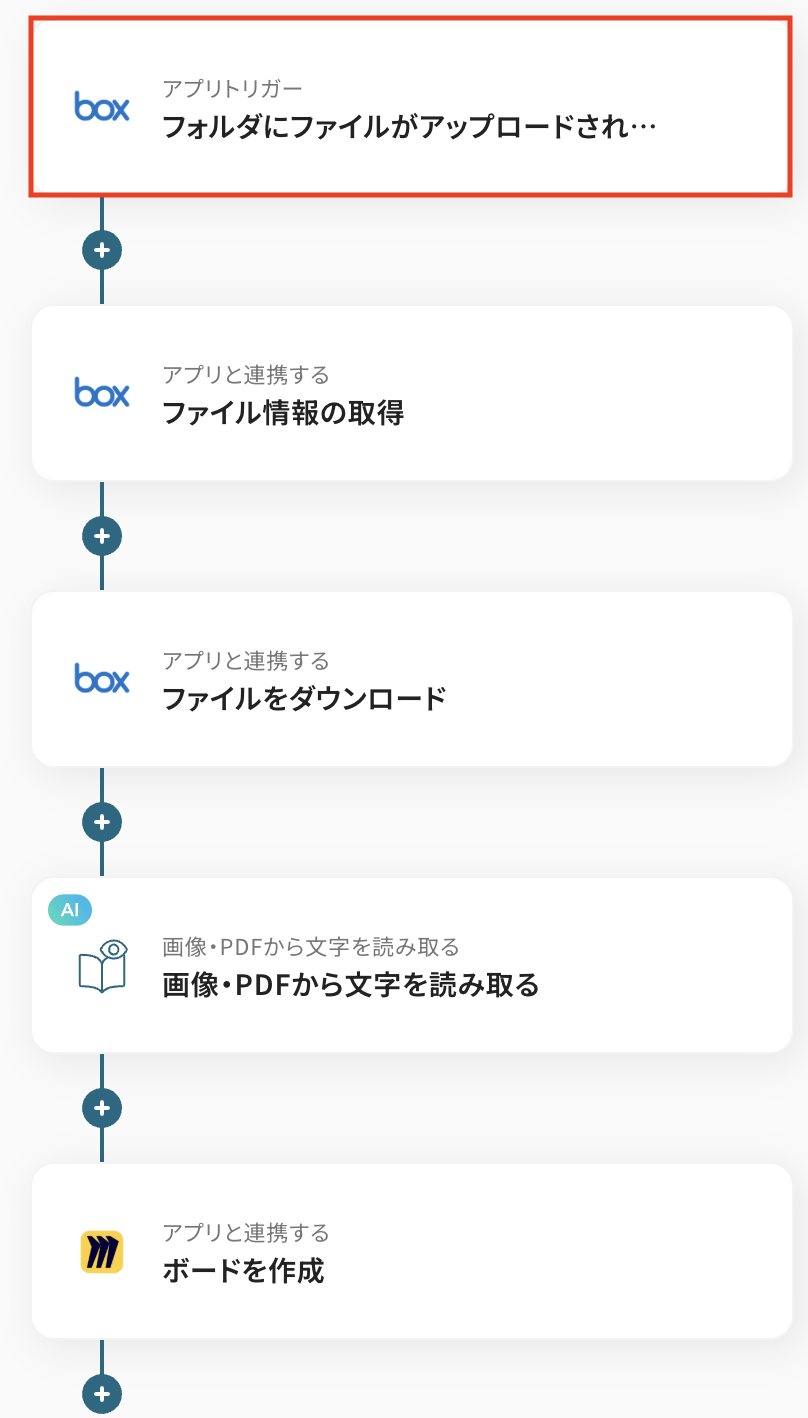Open the ファイル情報の取得 step
The width and height of the screenshot is (808, 1418).
[x=410, y=393]
